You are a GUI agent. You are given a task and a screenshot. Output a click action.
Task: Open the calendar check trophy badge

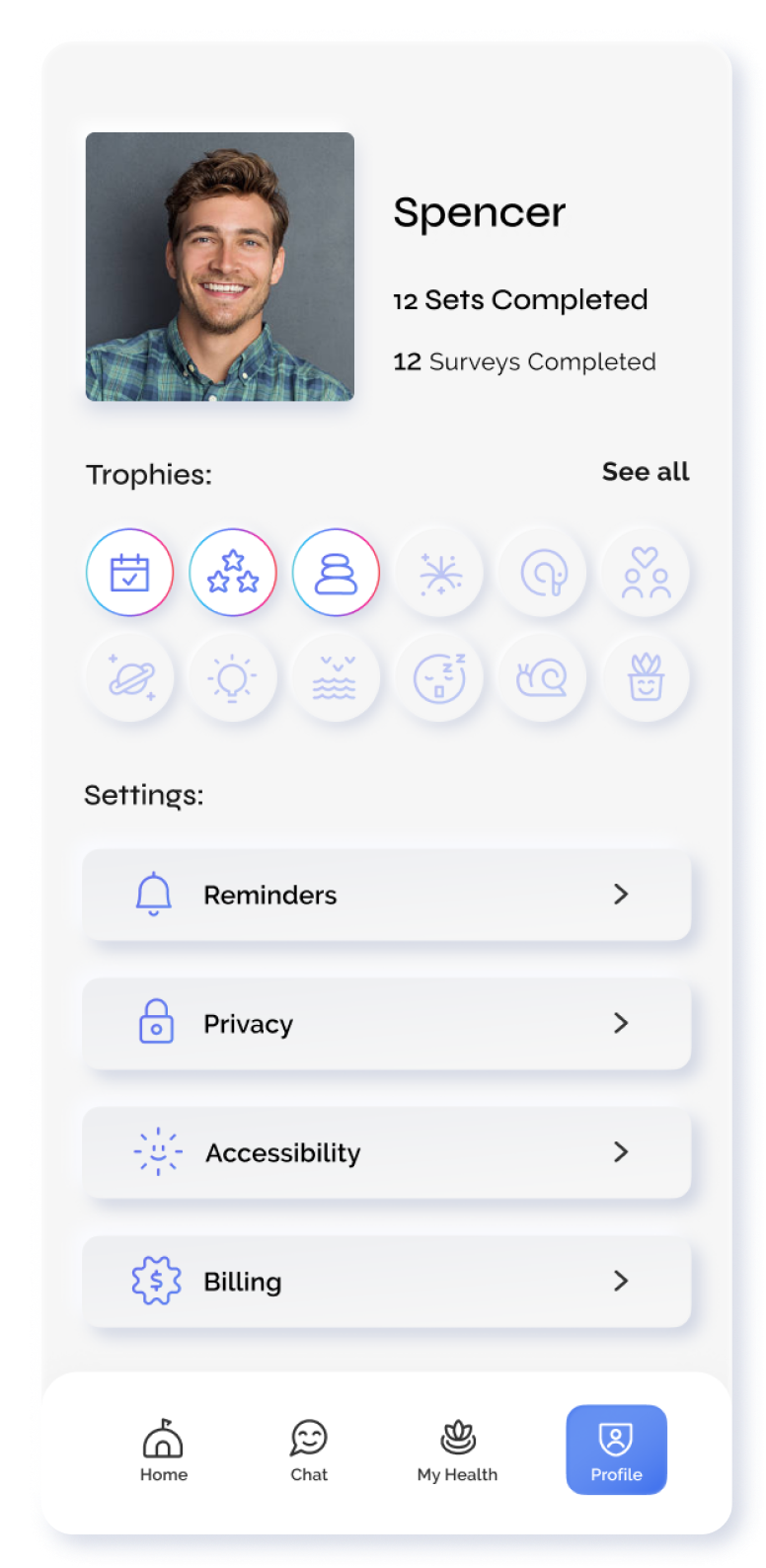129,573
